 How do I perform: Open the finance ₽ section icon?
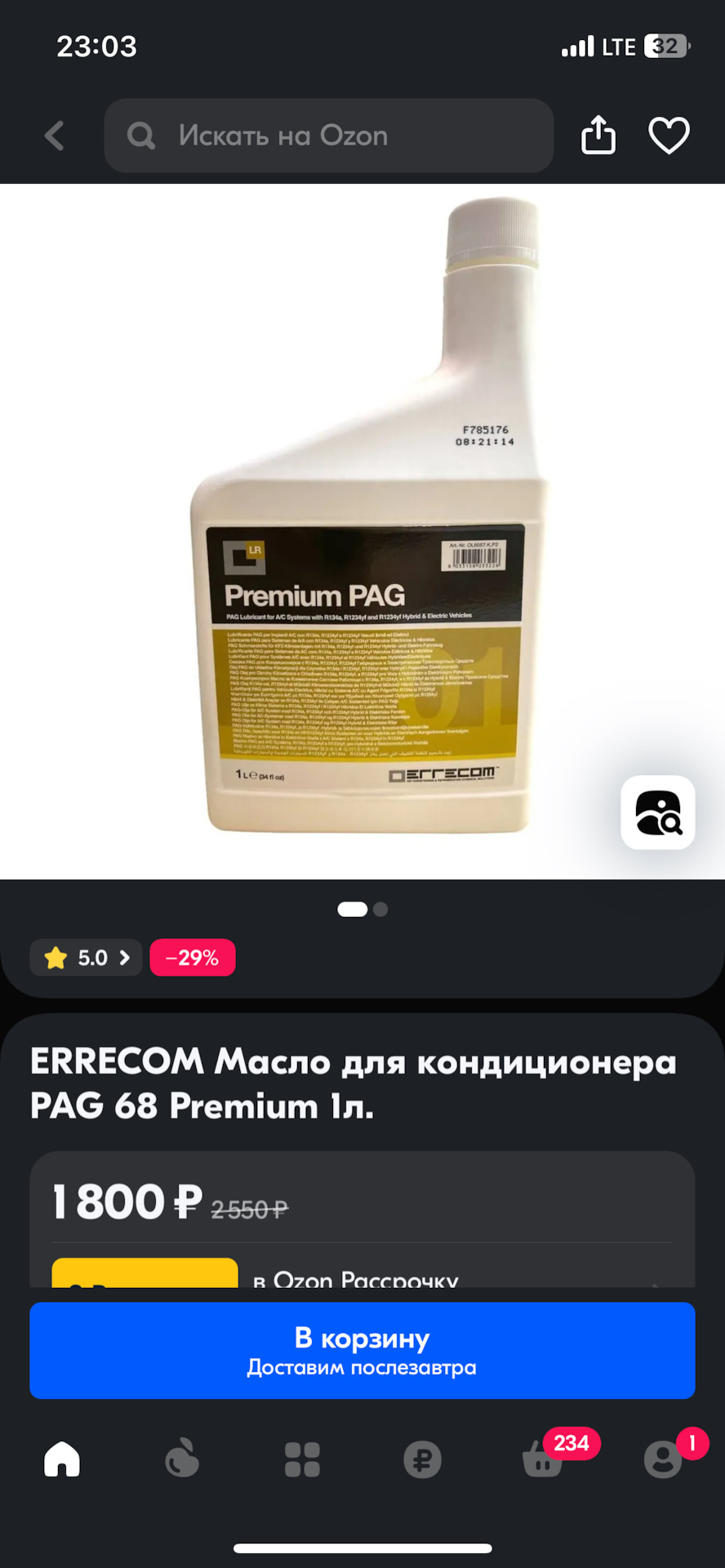[x=421, y=1460]
